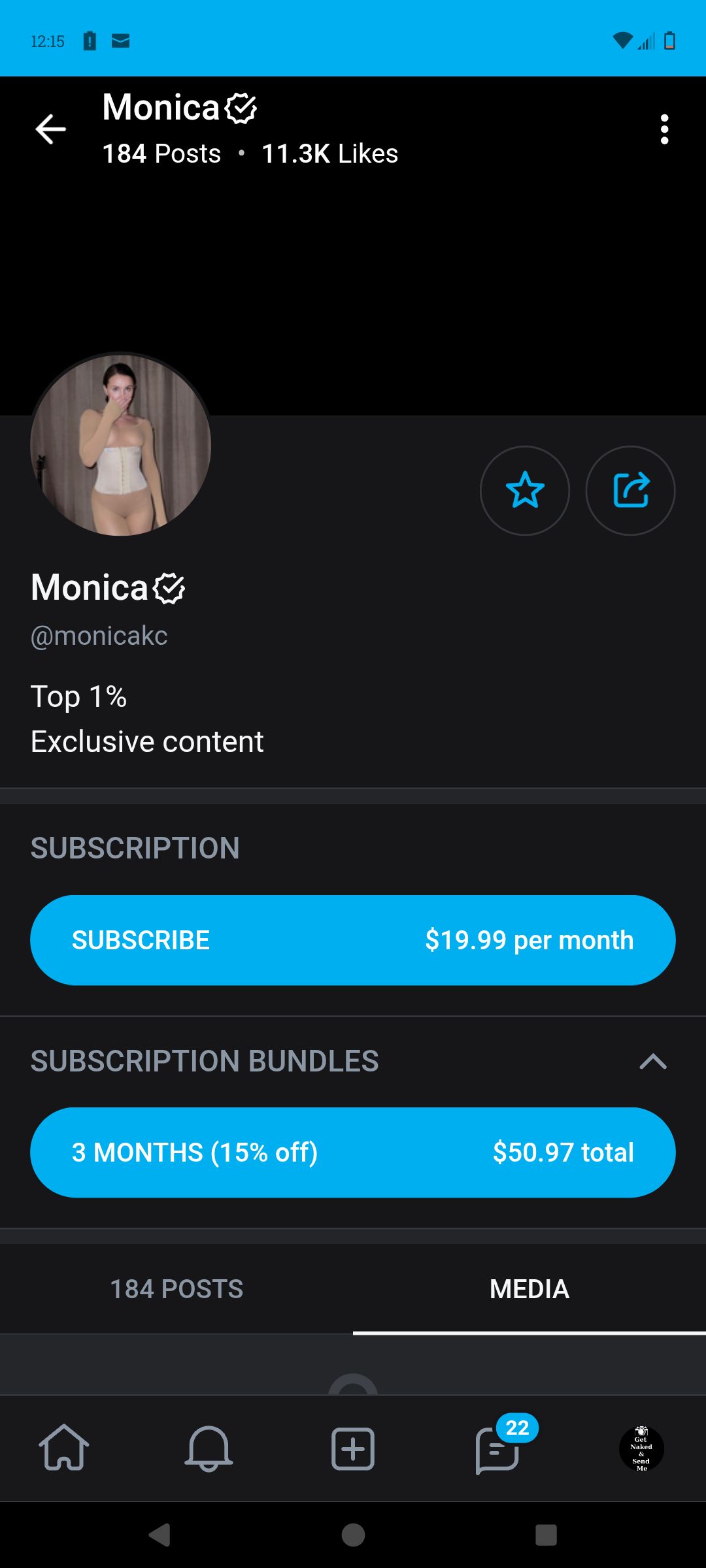Open the three-dot overflow menu
Screen dimensions: 706x1568
[x=664, y=129]
